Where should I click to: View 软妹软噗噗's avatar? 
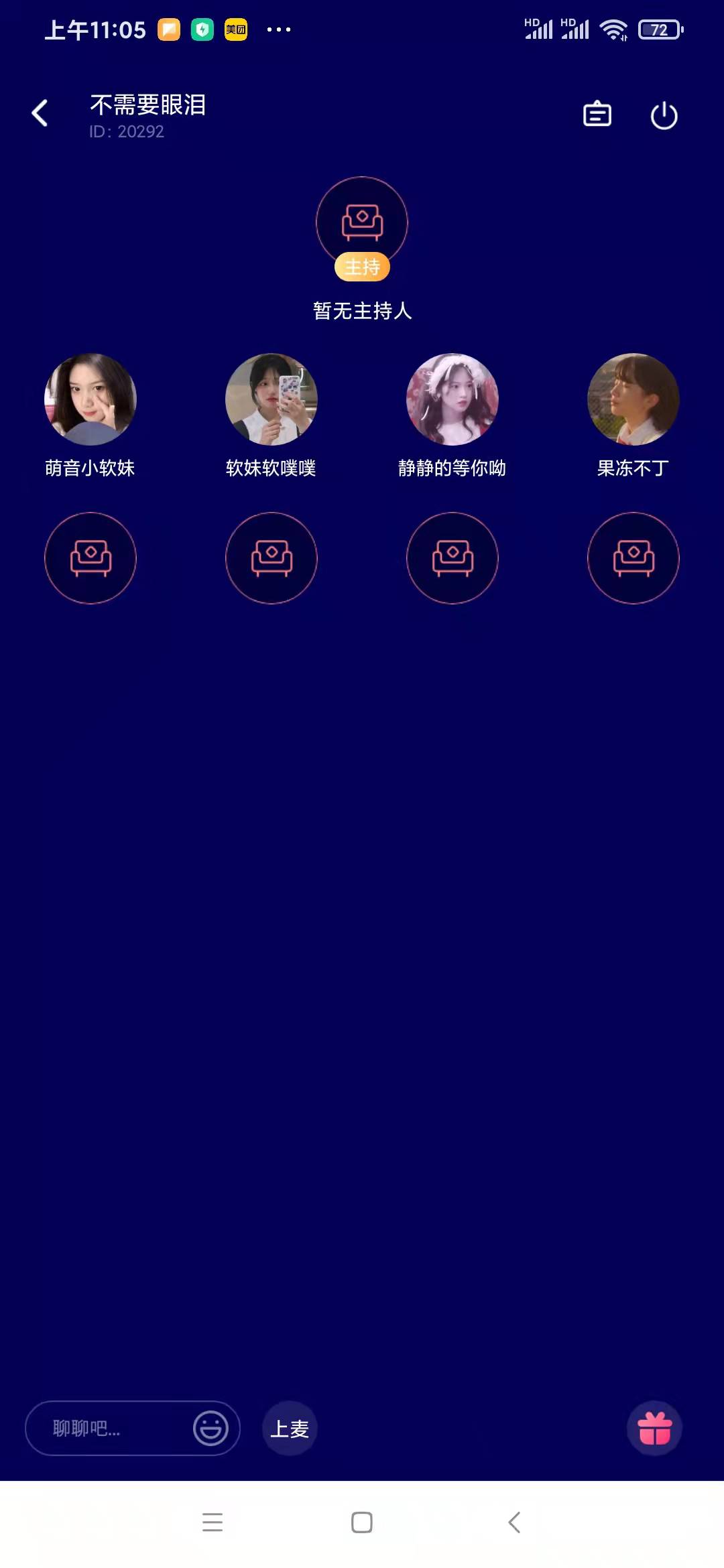(x=271, y=399)
